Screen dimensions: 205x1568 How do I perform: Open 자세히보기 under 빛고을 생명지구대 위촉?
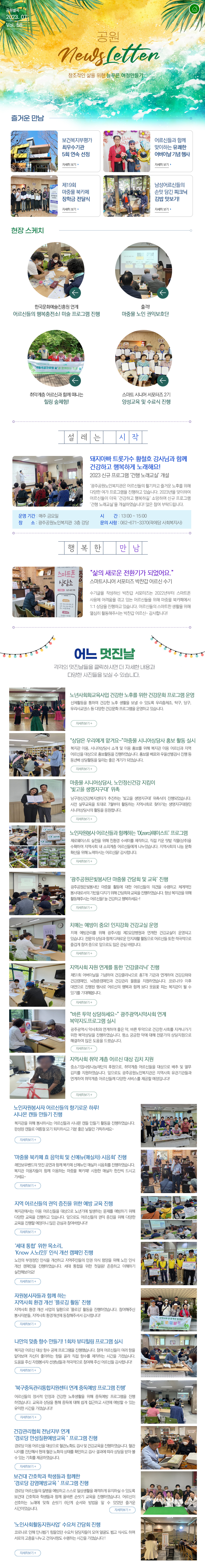pyautogui.click(x=83, y=819)
